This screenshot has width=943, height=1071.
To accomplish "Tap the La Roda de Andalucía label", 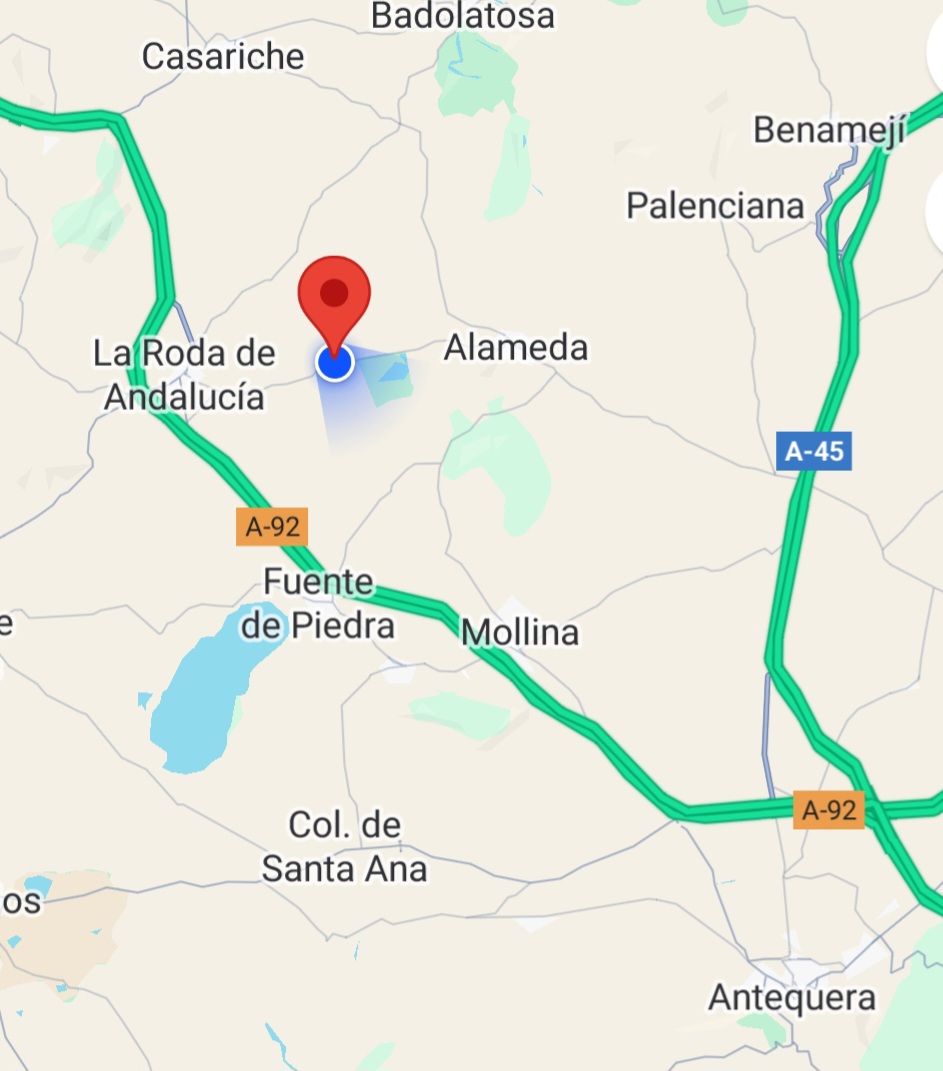I will [185, 375].
